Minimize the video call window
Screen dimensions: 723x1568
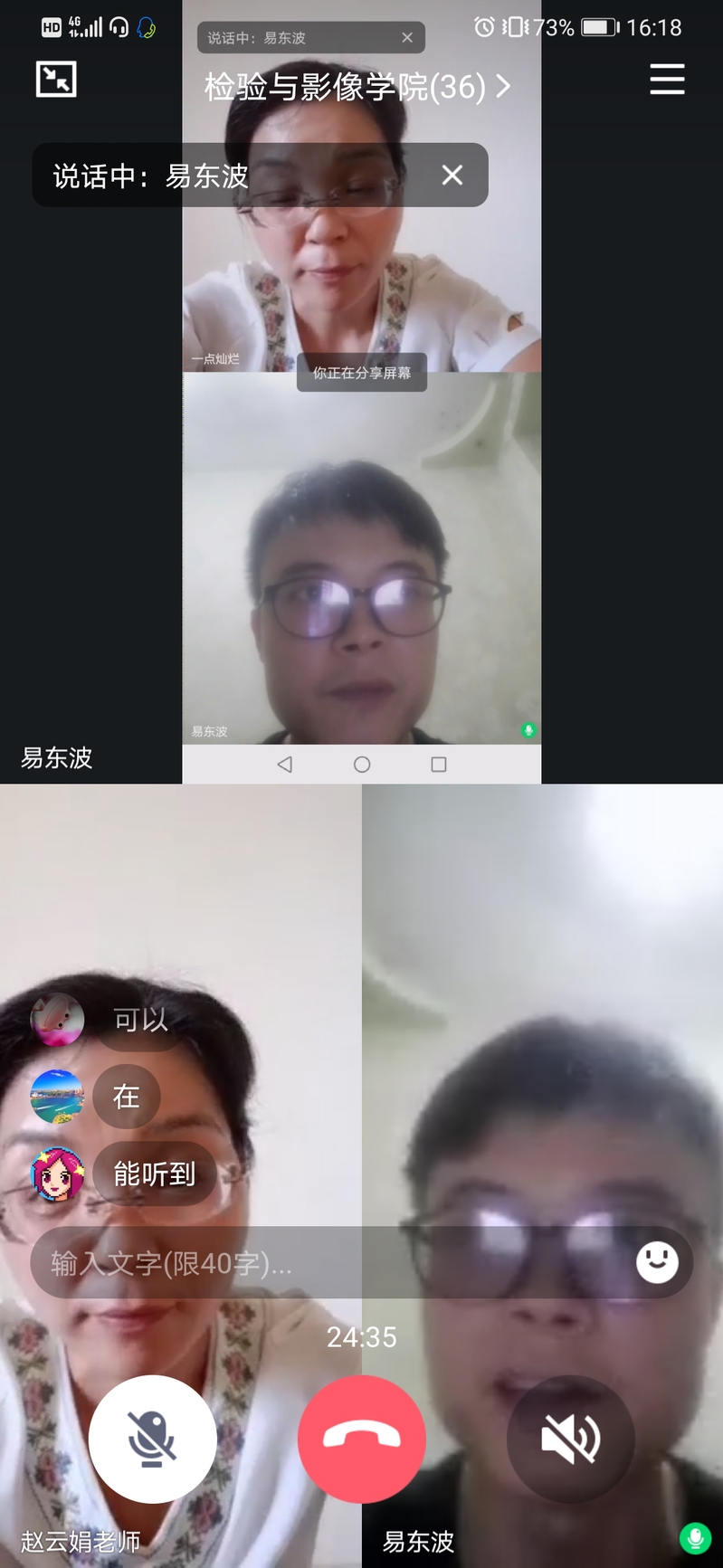[x=56, y=80]
